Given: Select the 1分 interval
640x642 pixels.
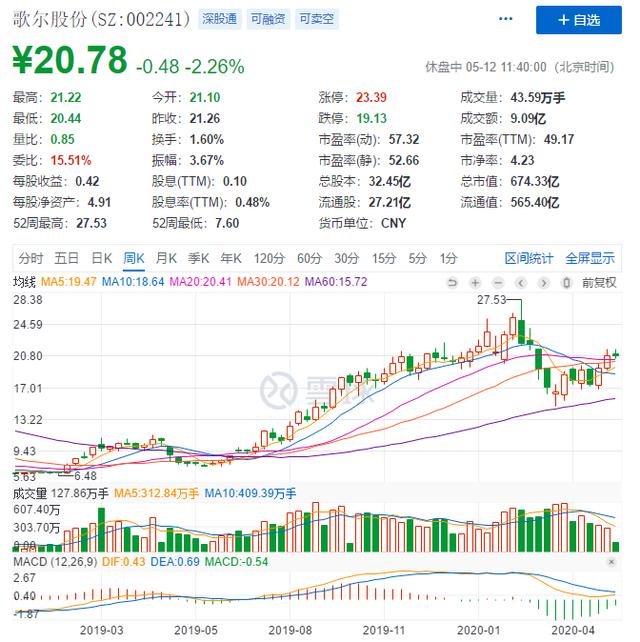Looking at the screenshot, I should (x=449, y=257).
